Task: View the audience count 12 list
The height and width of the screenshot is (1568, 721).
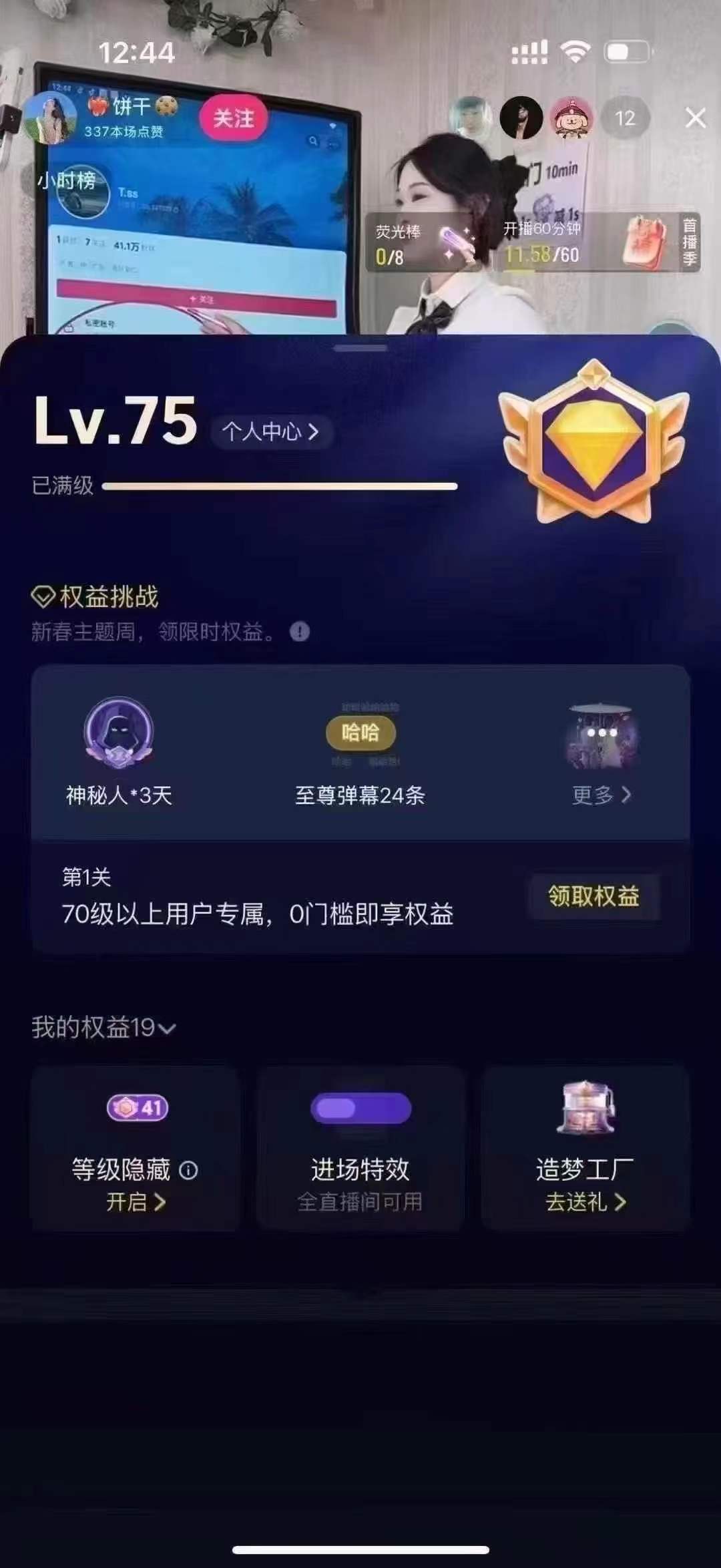Action: pyautogui.click(x=624, y=119)
